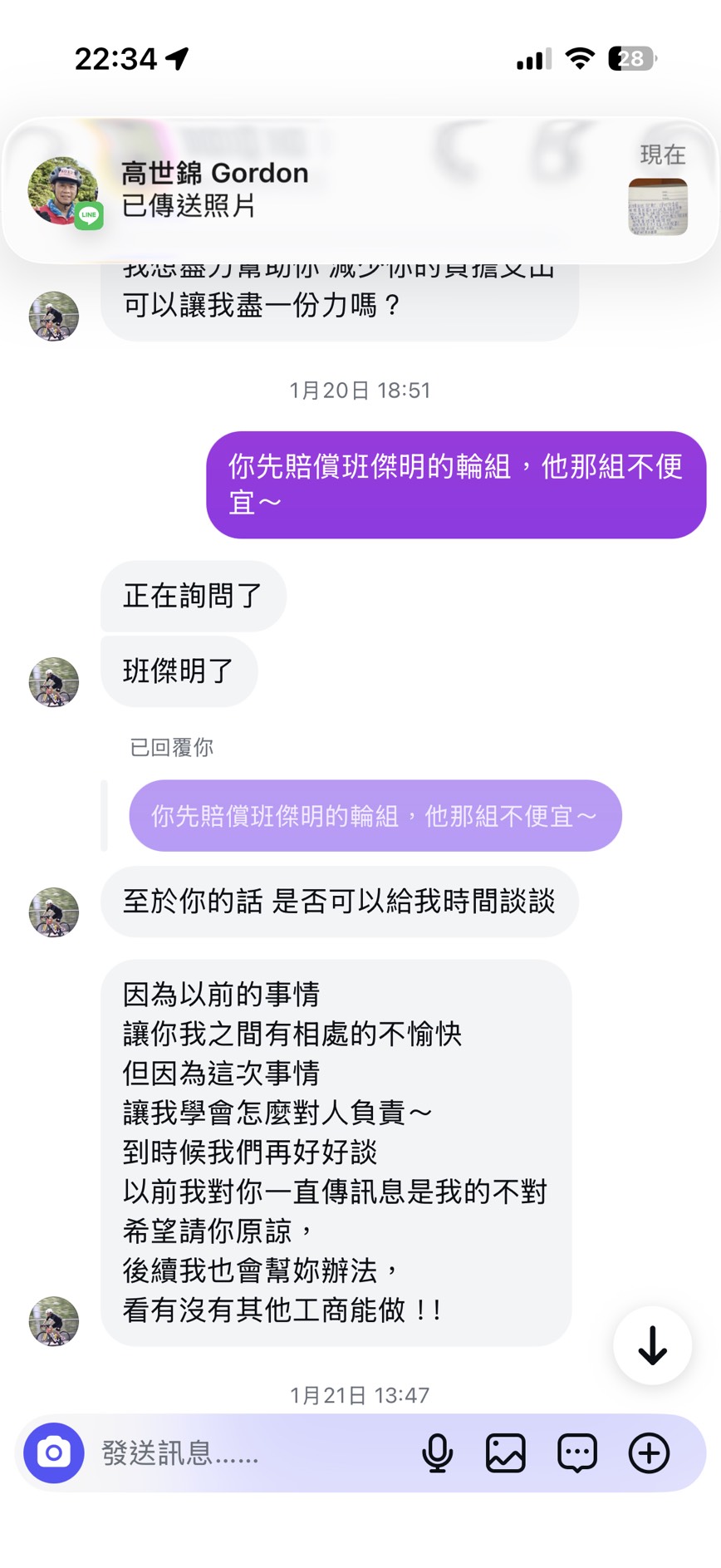721x1568 pixels.
Task: Tap the 正在詢問了 message bubble
Action: [x=193, y=596]
